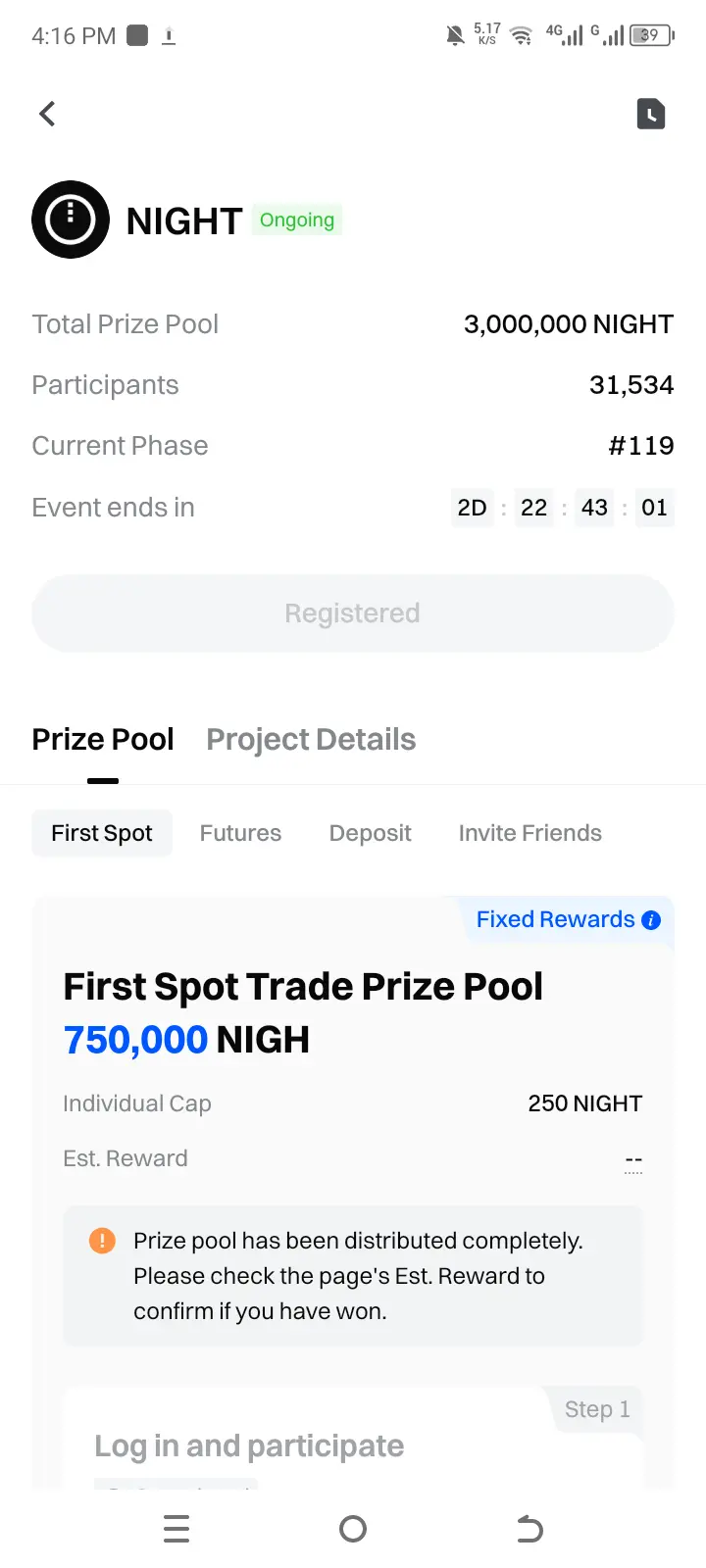
Task: Select the First Spot chip
Action: point(102,833)
